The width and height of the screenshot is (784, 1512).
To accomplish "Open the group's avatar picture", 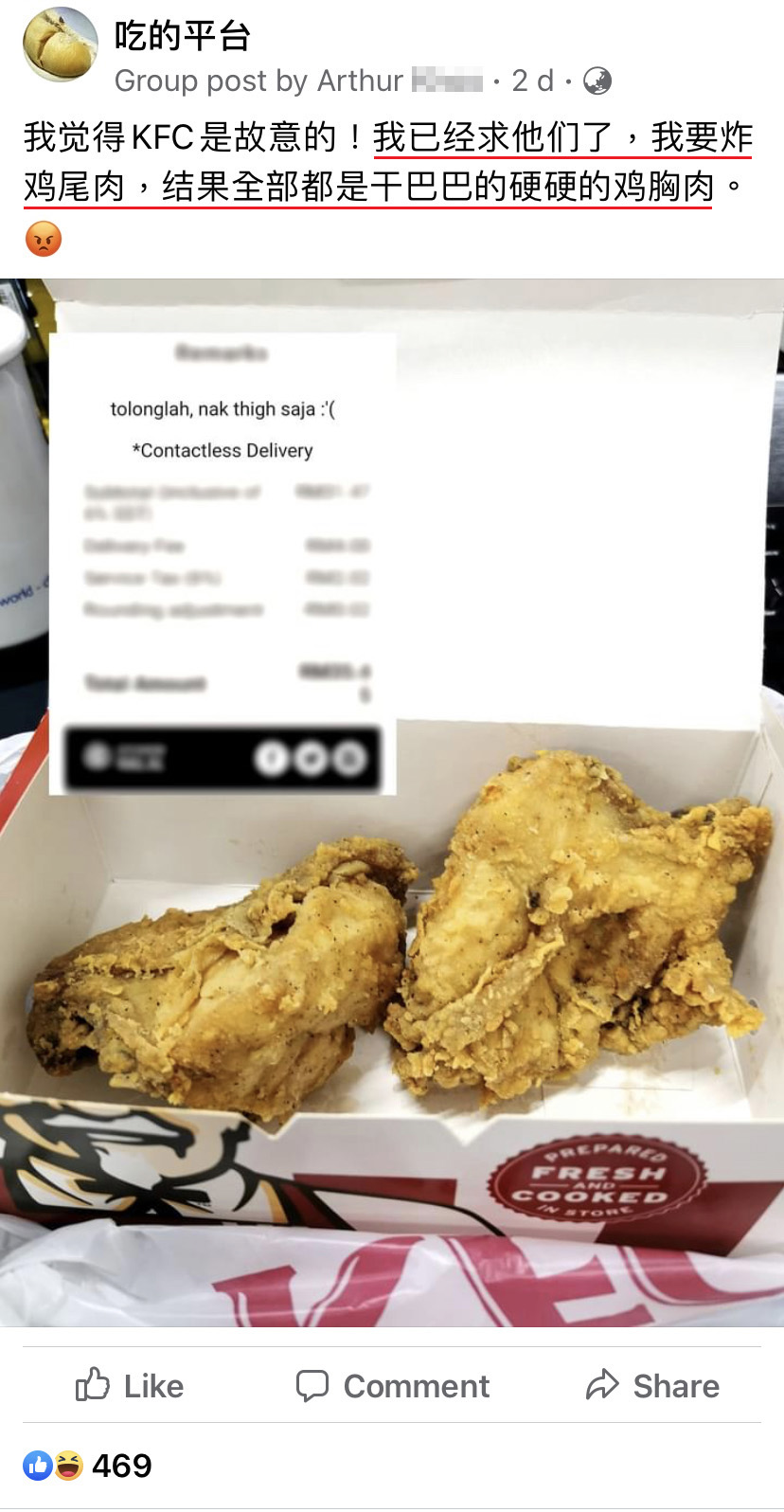I will click(x=61, y=45).
